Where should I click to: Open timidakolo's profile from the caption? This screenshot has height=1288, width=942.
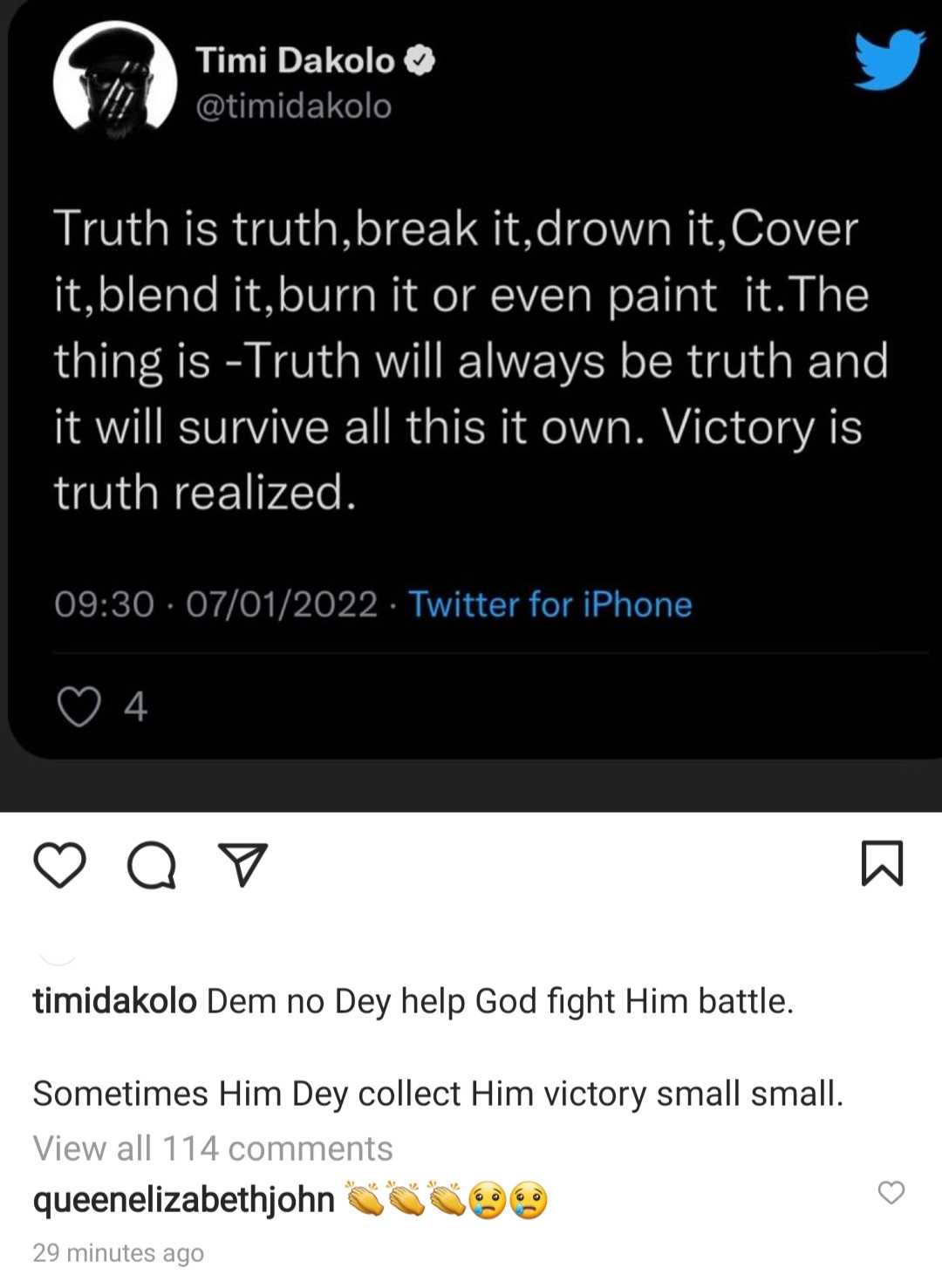114,1001
